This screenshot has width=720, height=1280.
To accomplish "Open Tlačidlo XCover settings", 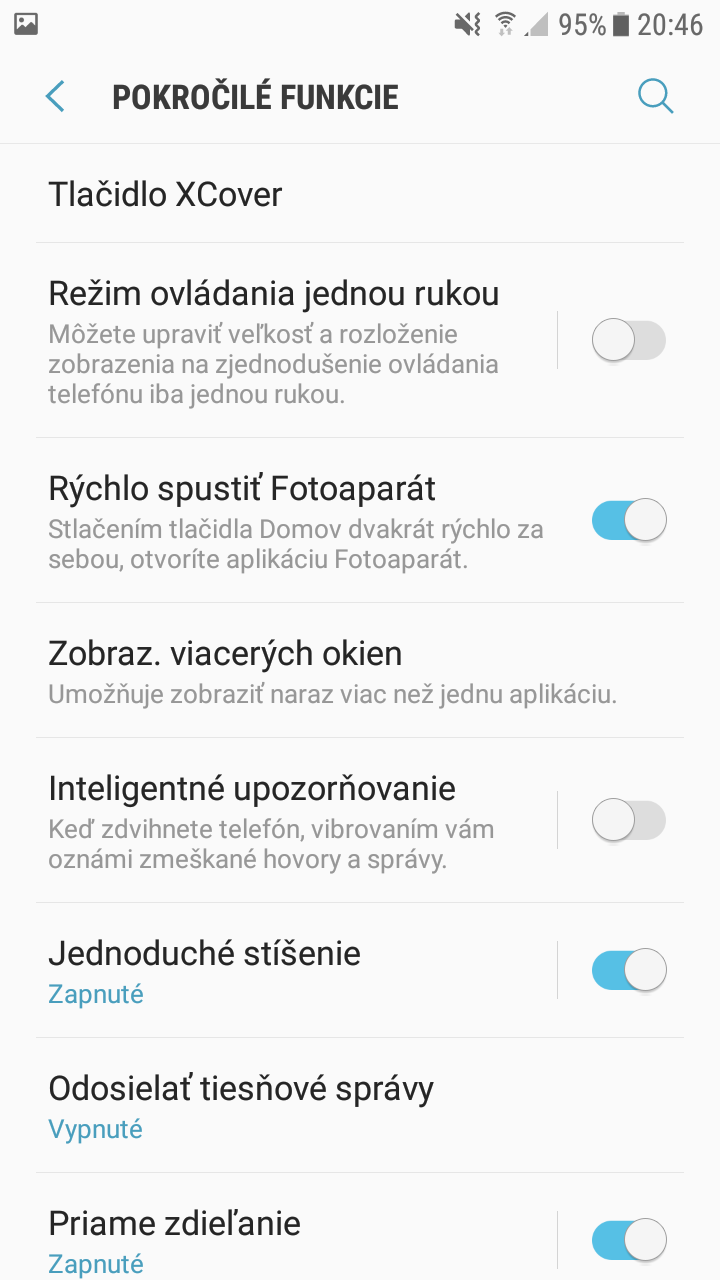I will (360, 194).
